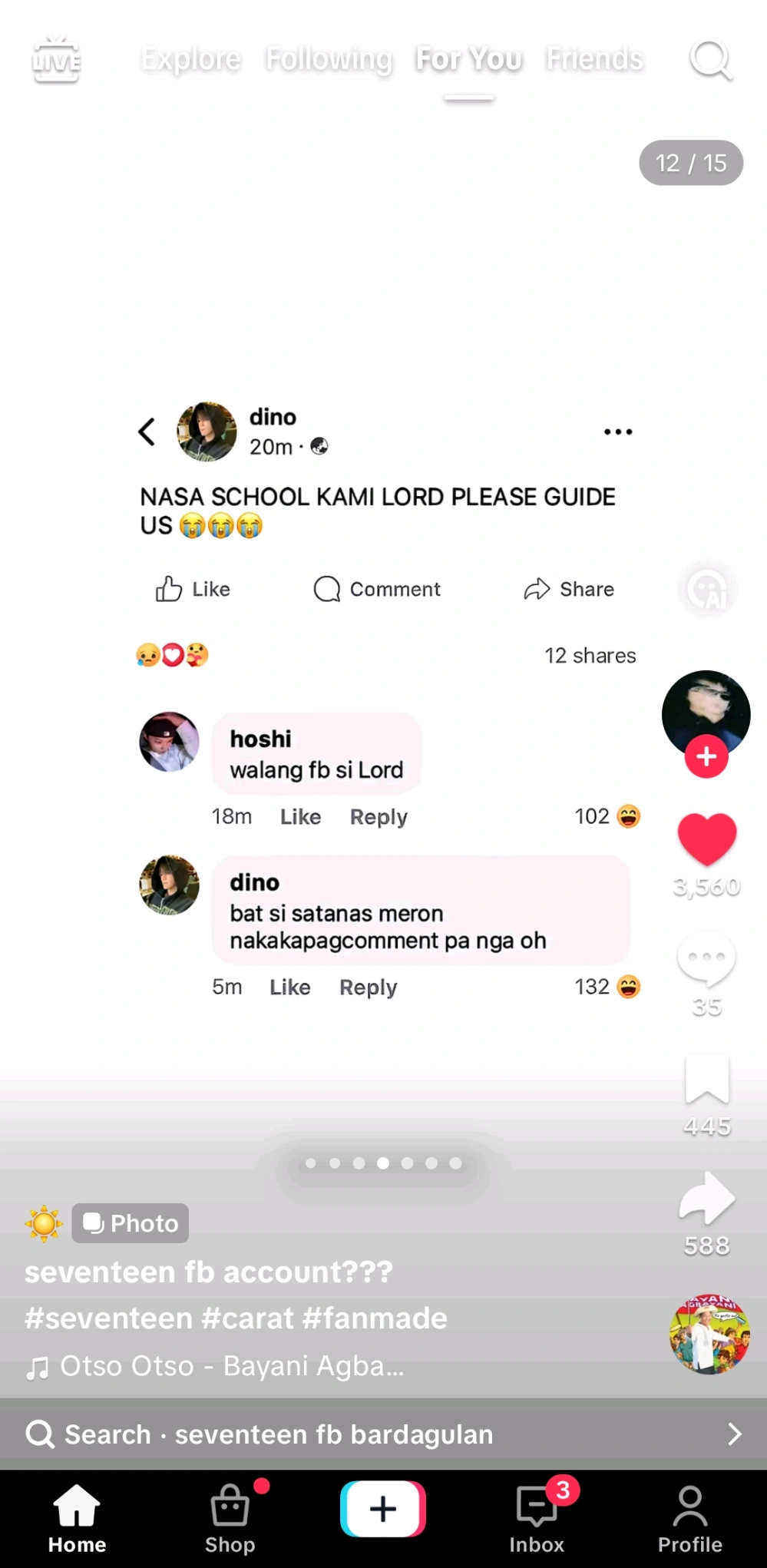This screenshot has height=1568, width=767.
Task: Tap the #seventeen hashtag
Action: [108, 1318]
